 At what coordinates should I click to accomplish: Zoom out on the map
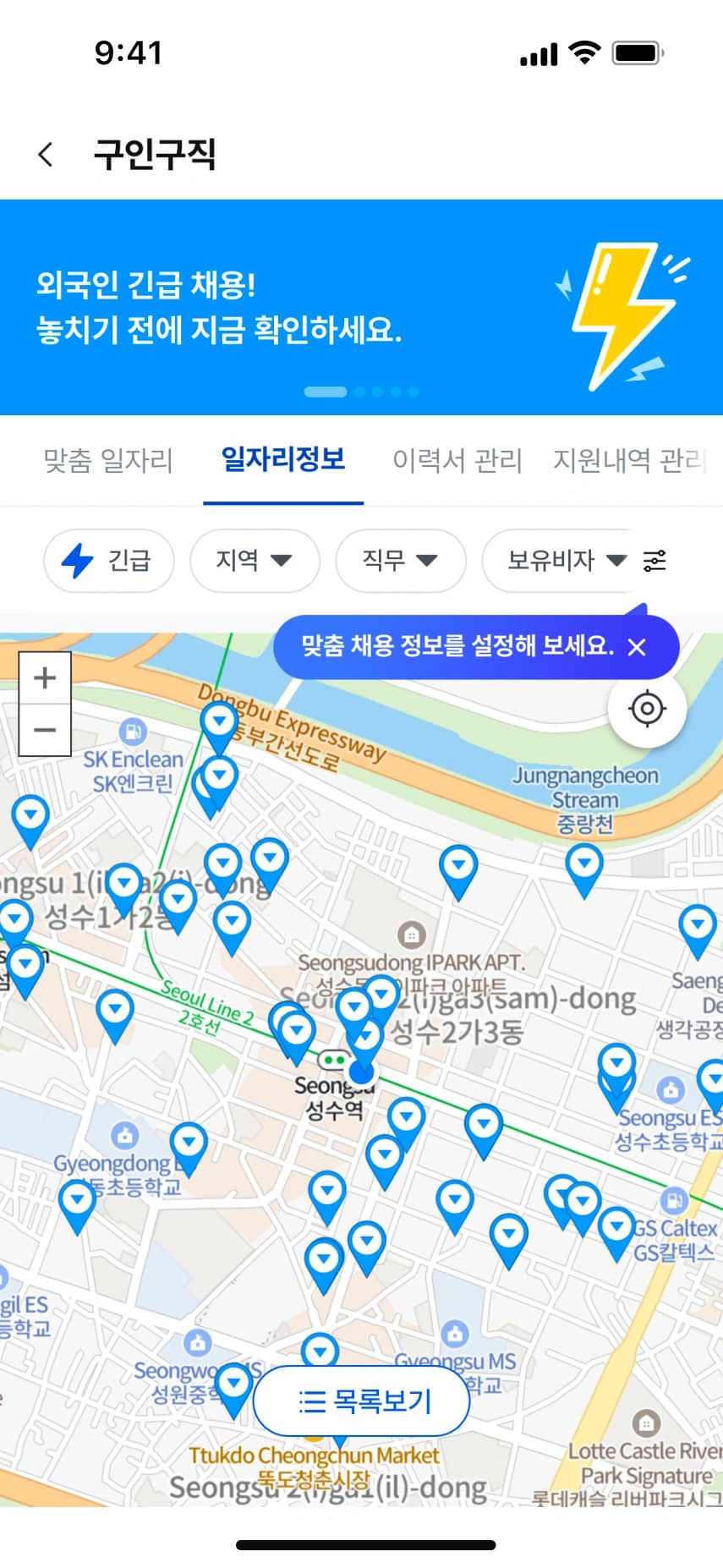(x=45, y=729)
